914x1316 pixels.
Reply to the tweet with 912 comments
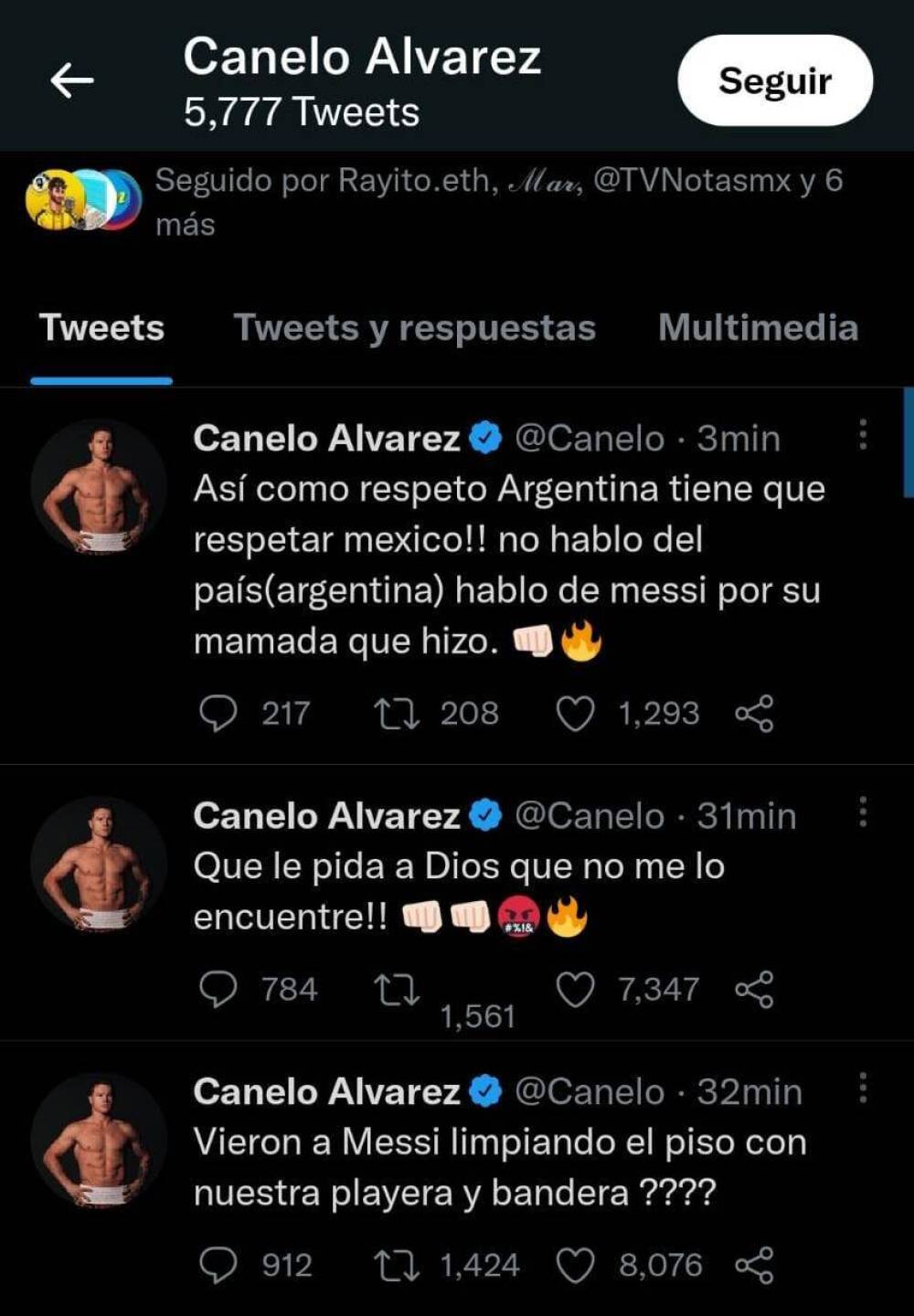tap(218, 1265)
